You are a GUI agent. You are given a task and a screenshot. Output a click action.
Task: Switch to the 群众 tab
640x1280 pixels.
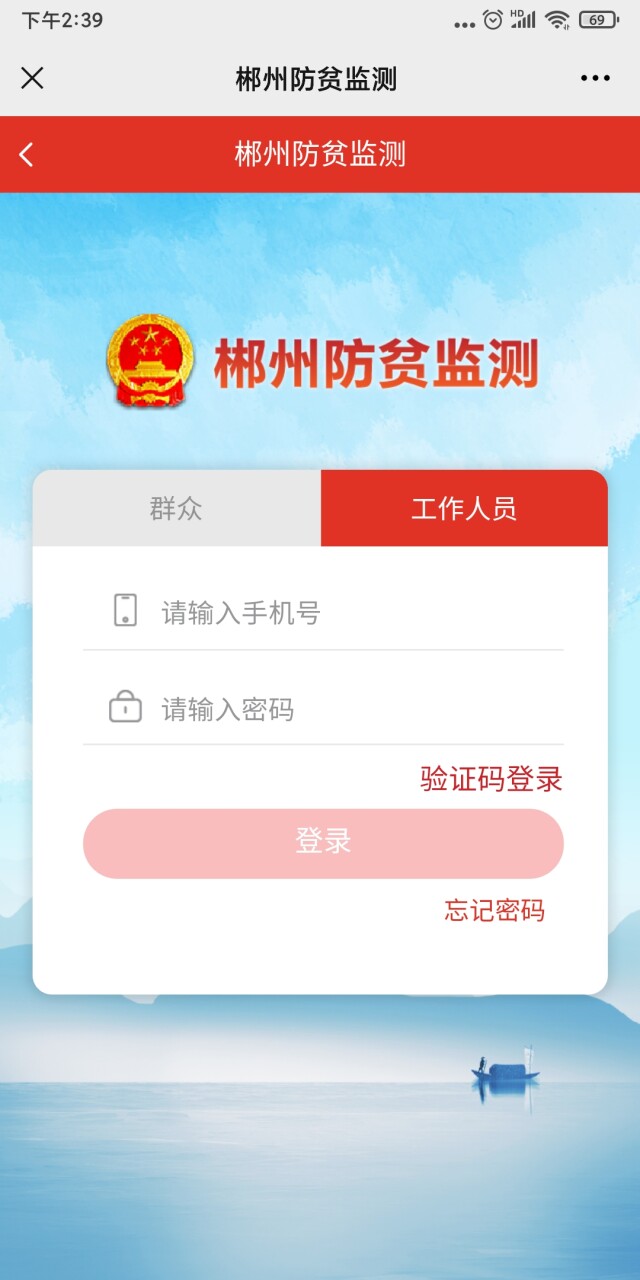[176, 508]
